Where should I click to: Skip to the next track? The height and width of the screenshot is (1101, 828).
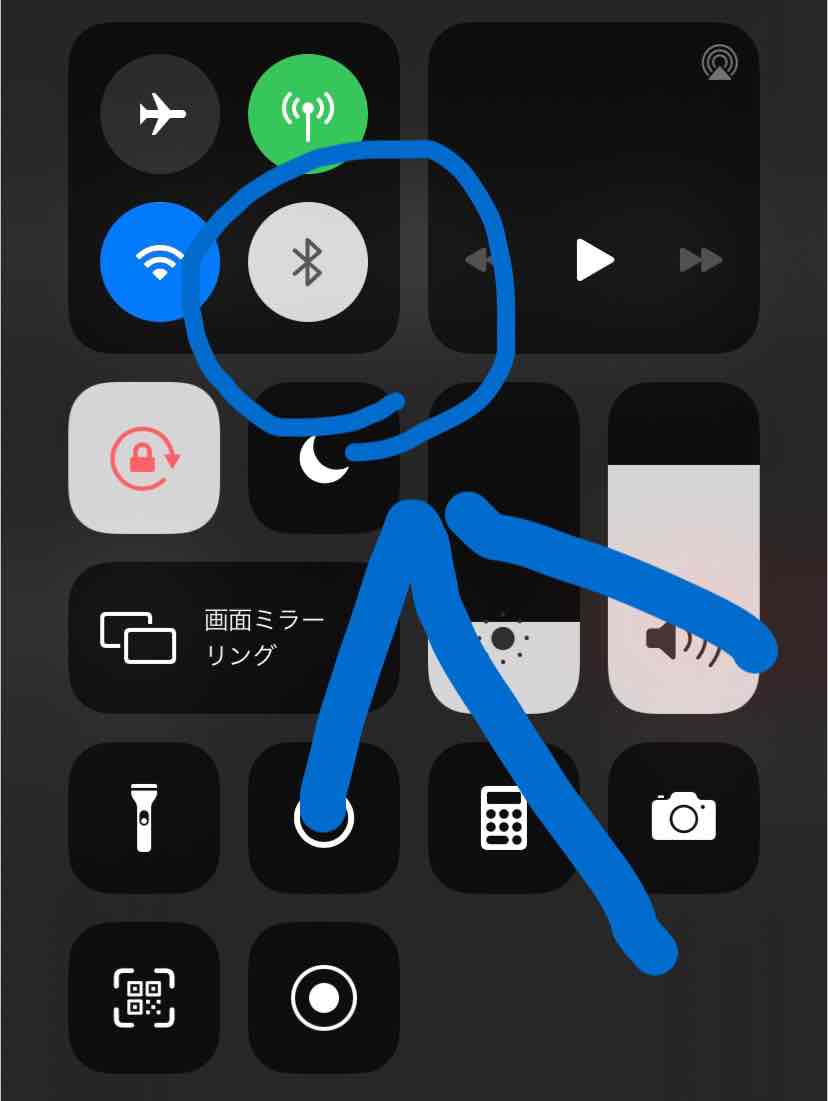coord(700,261)
